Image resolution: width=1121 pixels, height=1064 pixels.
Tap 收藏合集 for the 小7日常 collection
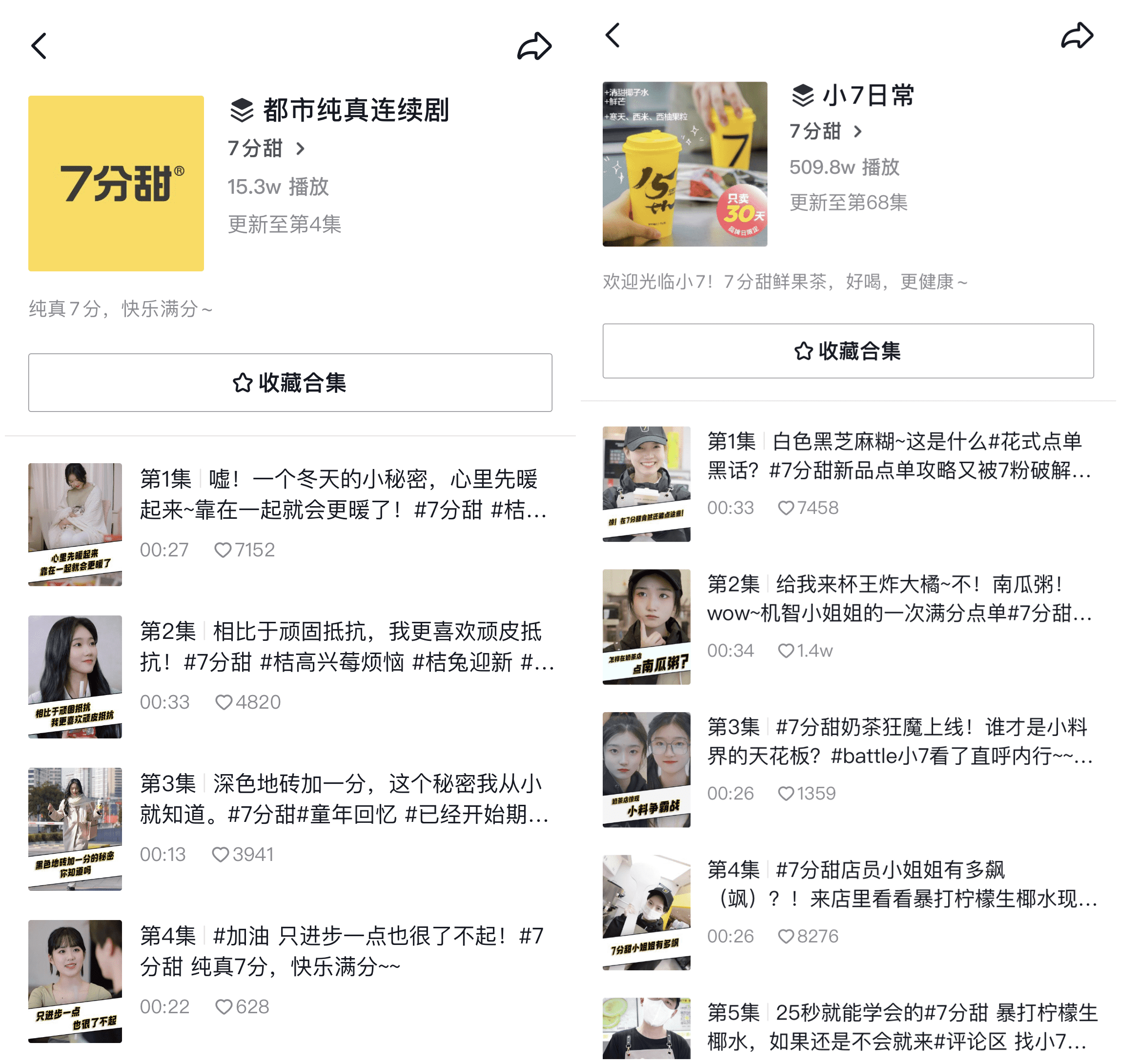(x=848, y=351)
